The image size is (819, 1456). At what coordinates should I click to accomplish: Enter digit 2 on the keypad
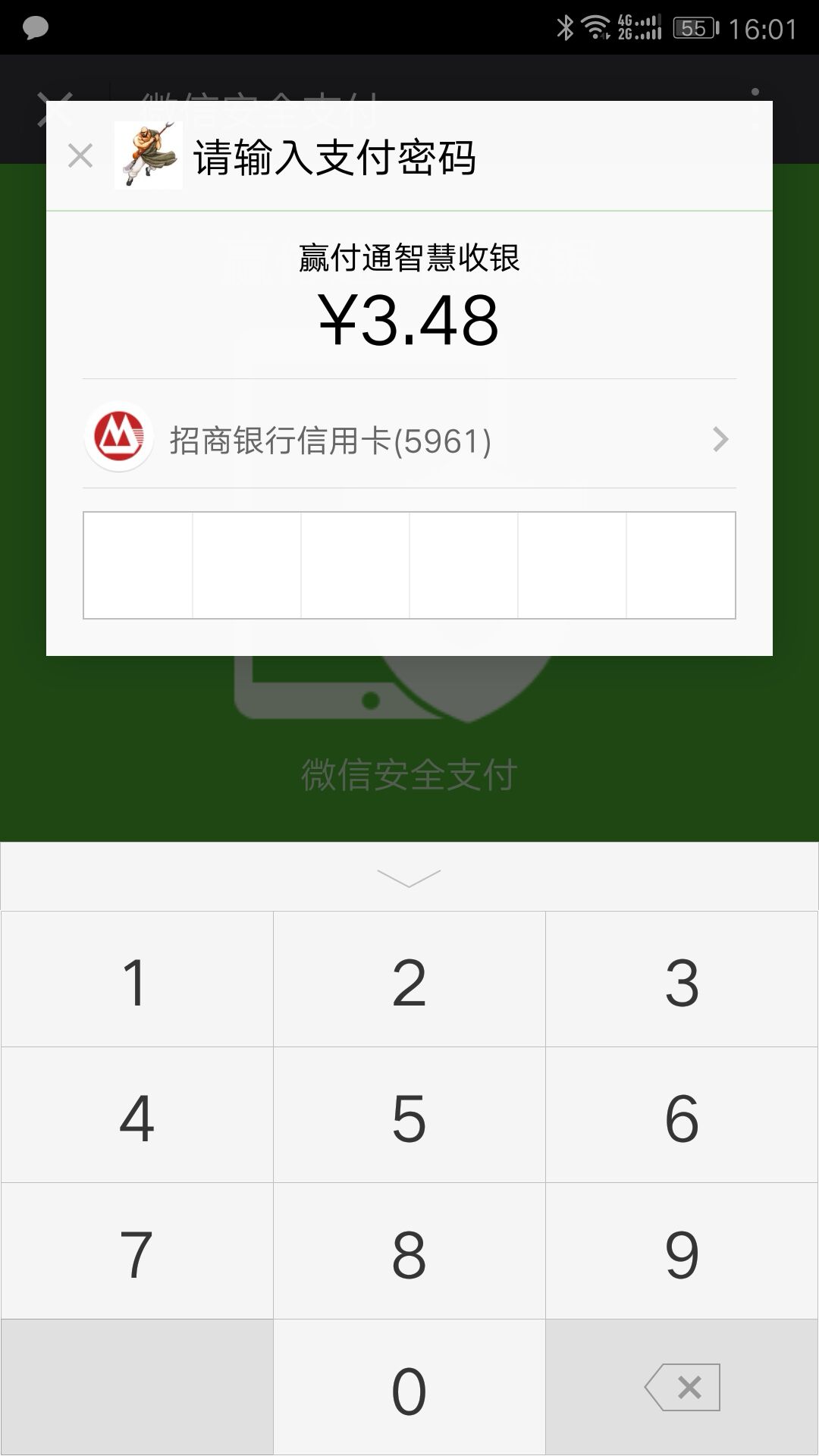(x=409, y=981)
